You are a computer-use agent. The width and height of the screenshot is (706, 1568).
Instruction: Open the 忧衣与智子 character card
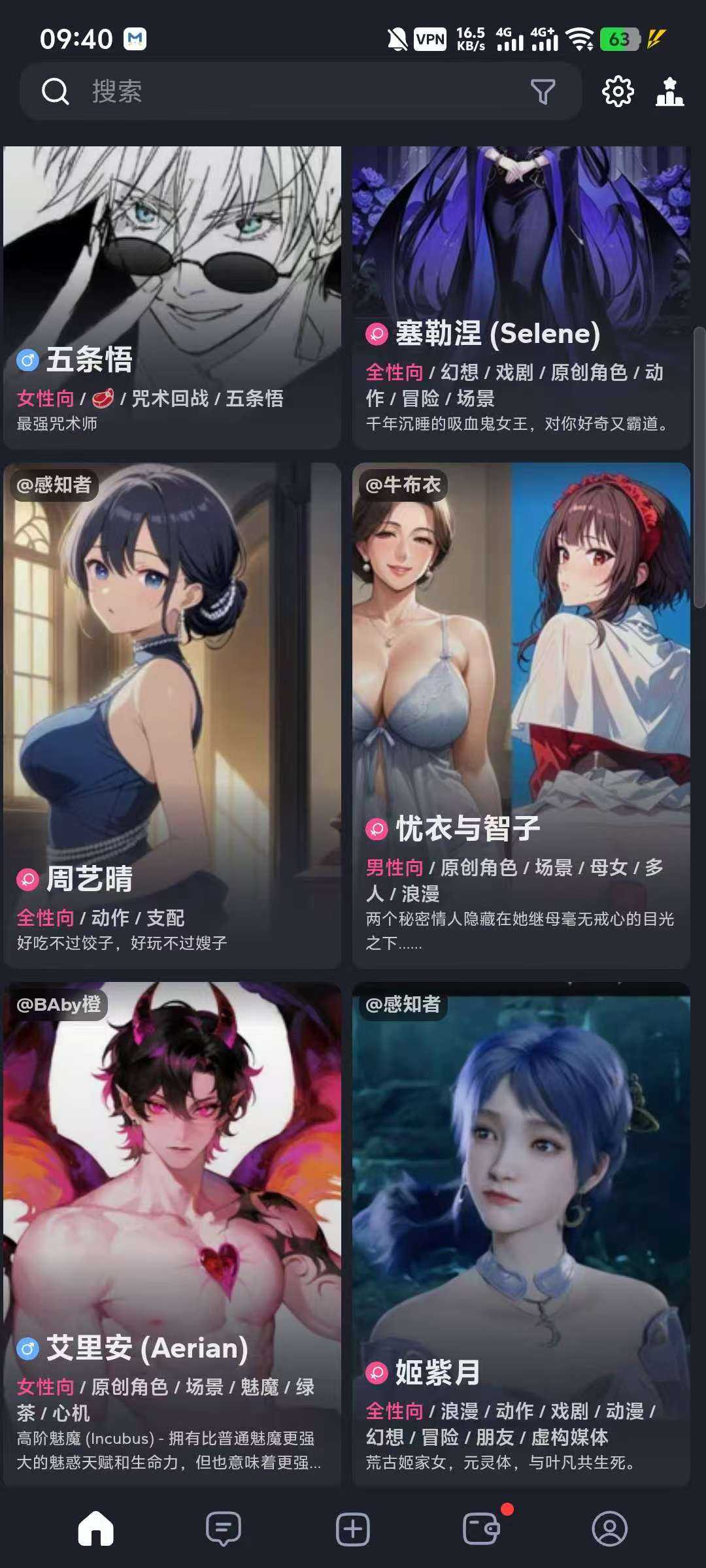521,715
